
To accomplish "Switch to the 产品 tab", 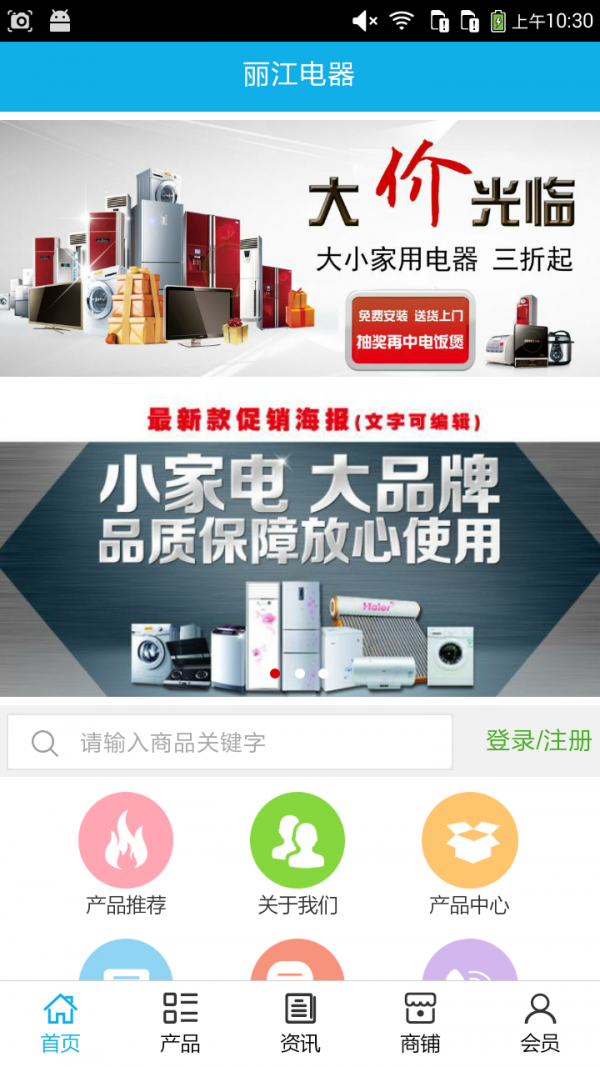I will tap(180, 1023).
